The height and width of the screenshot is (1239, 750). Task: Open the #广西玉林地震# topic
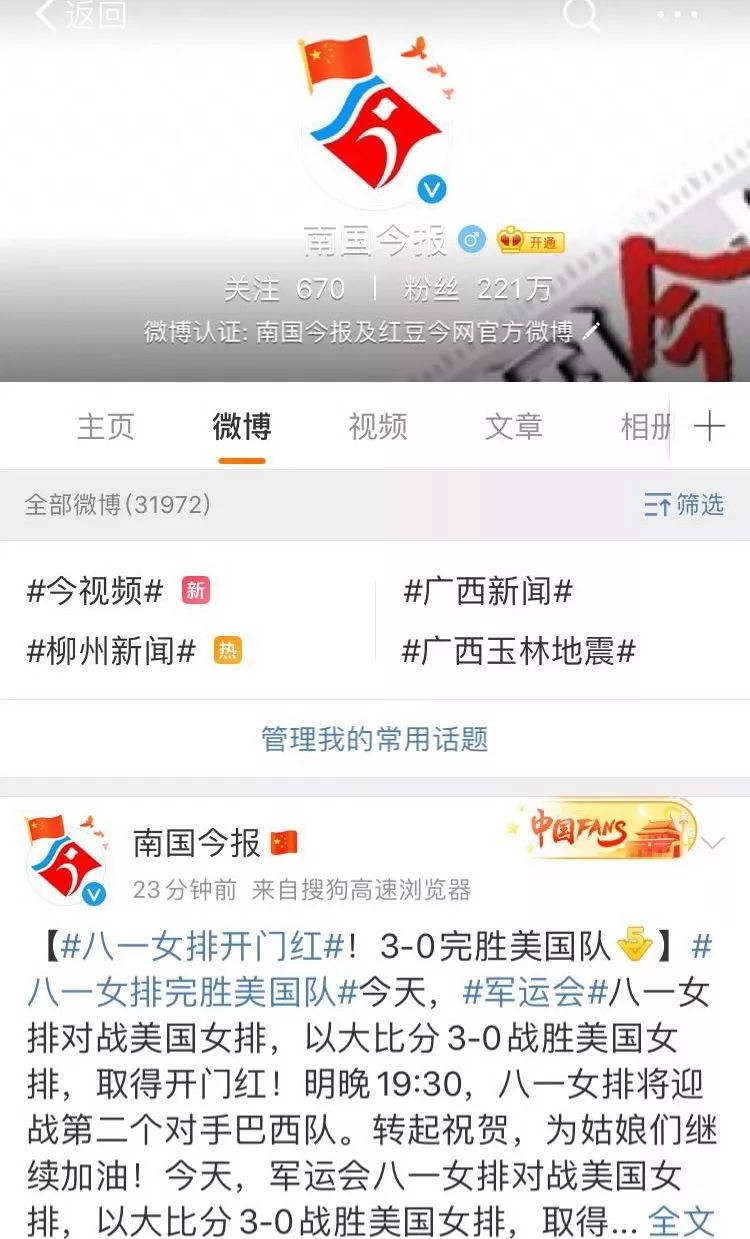[518, 652]
